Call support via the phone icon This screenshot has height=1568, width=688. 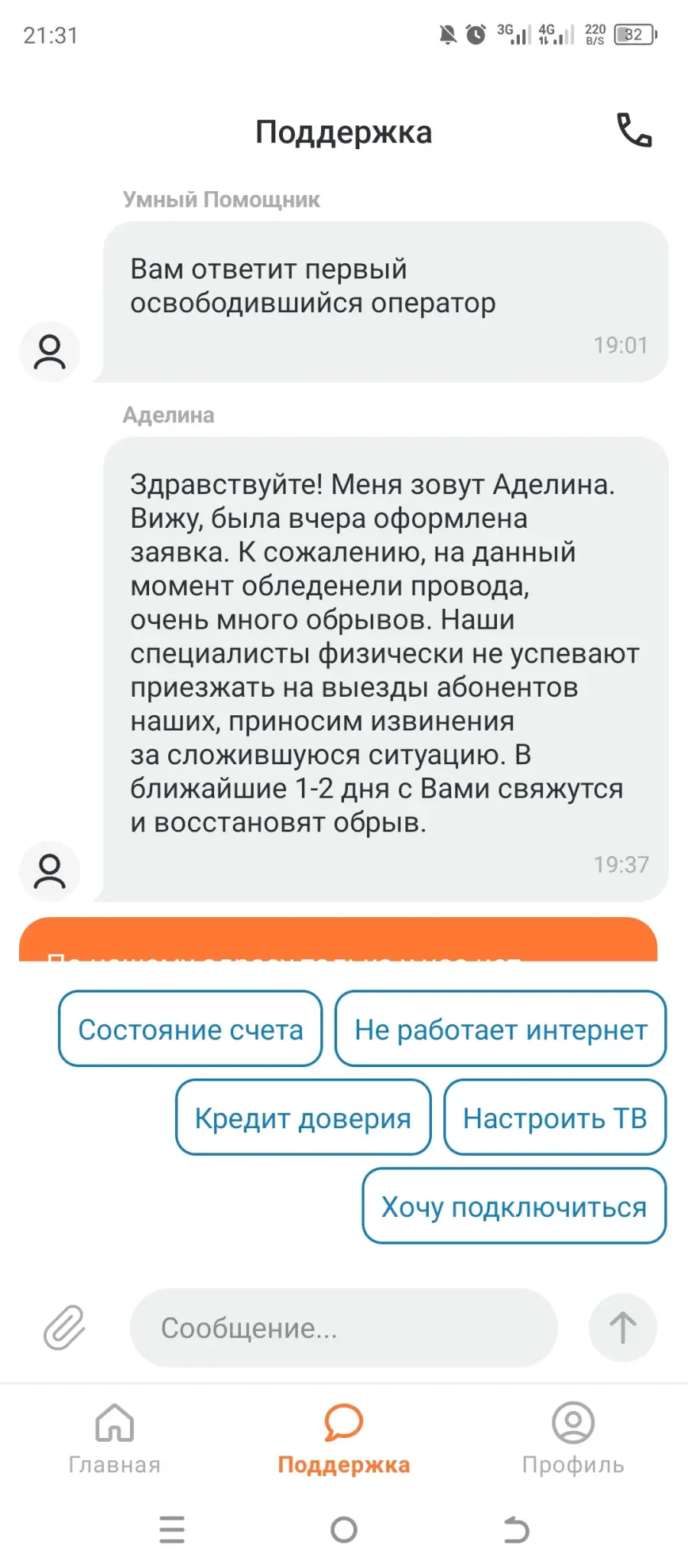(x=634, y=131)
